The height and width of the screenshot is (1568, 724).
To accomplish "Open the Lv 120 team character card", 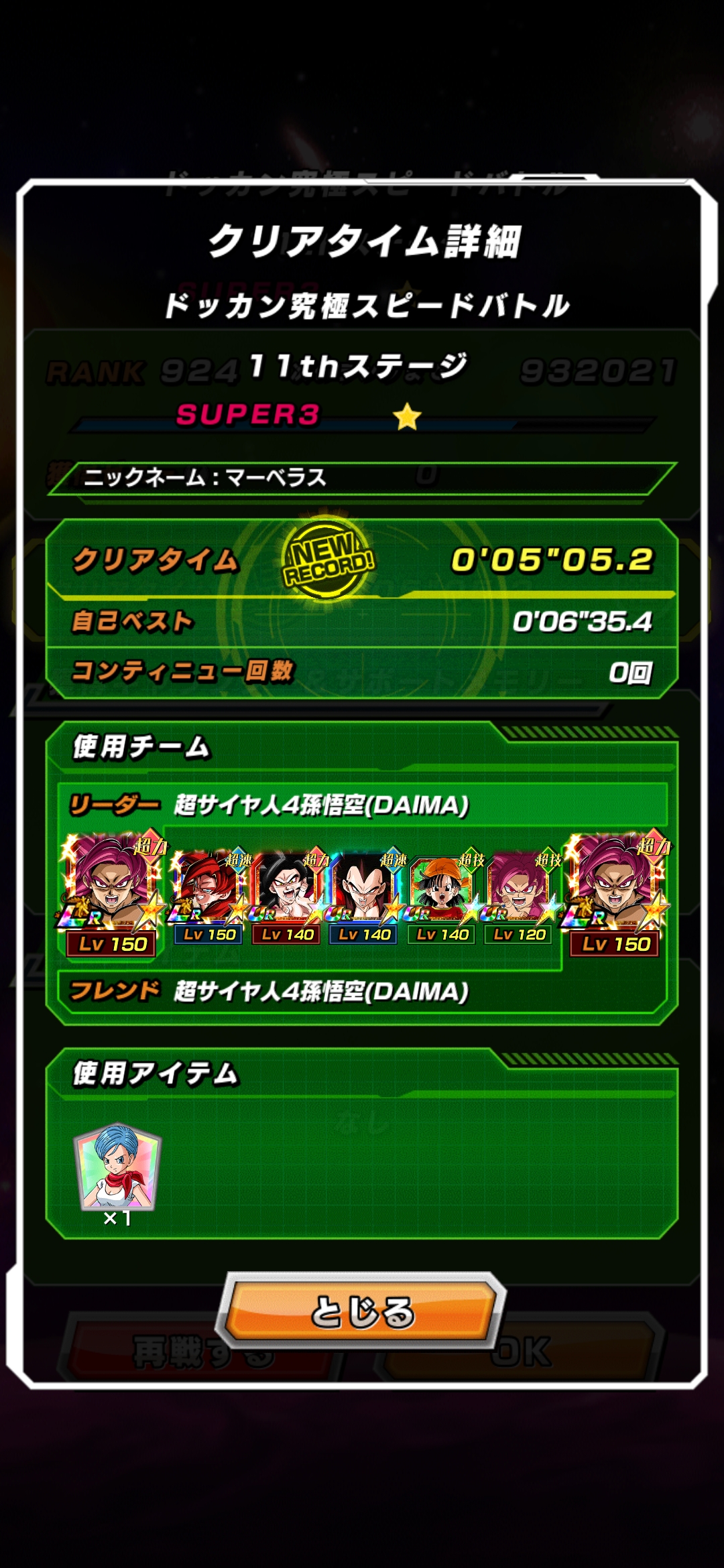I will click(520, 897).
